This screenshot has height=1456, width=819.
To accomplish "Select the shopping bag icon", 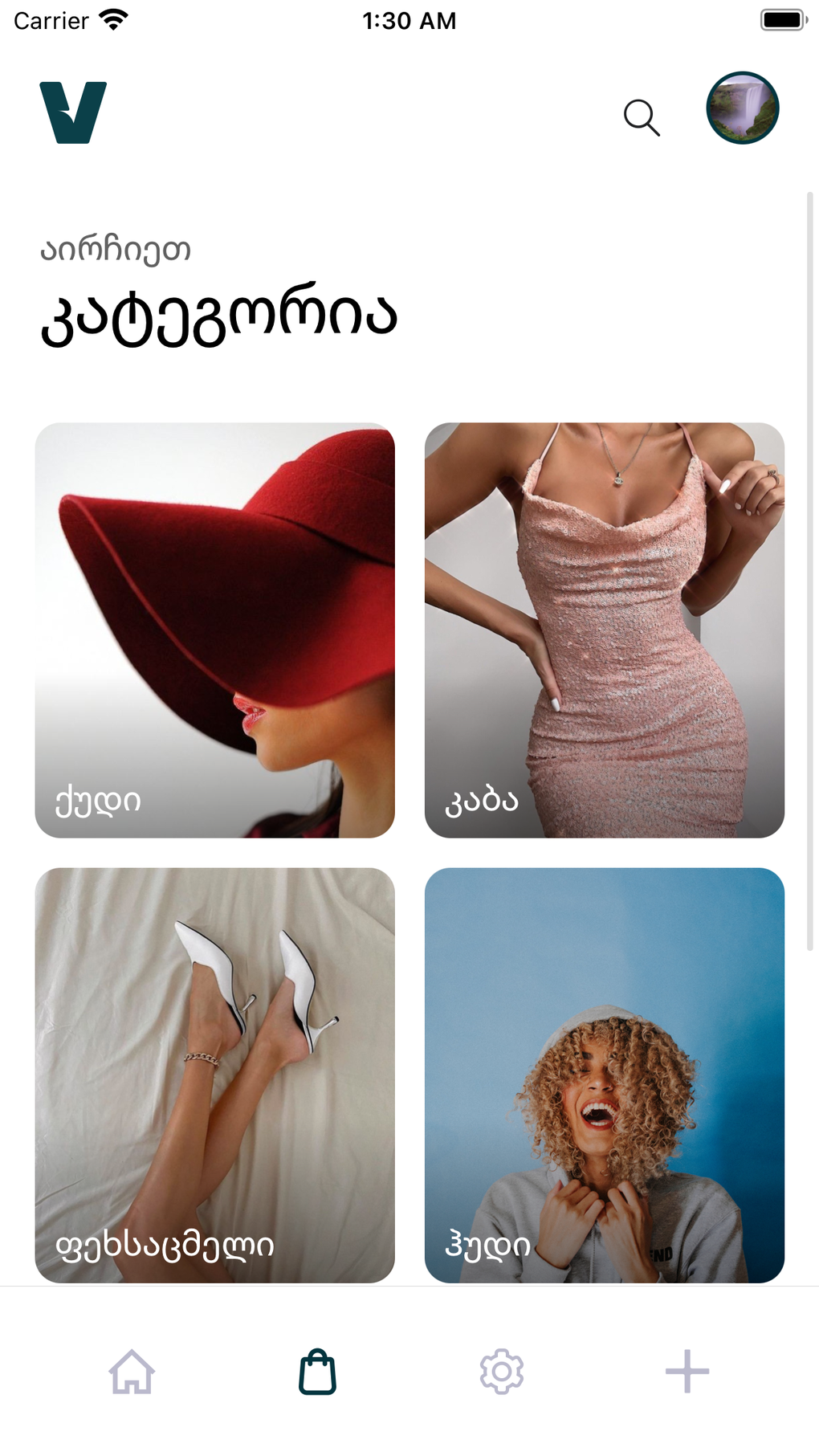I will [317, 1371].
